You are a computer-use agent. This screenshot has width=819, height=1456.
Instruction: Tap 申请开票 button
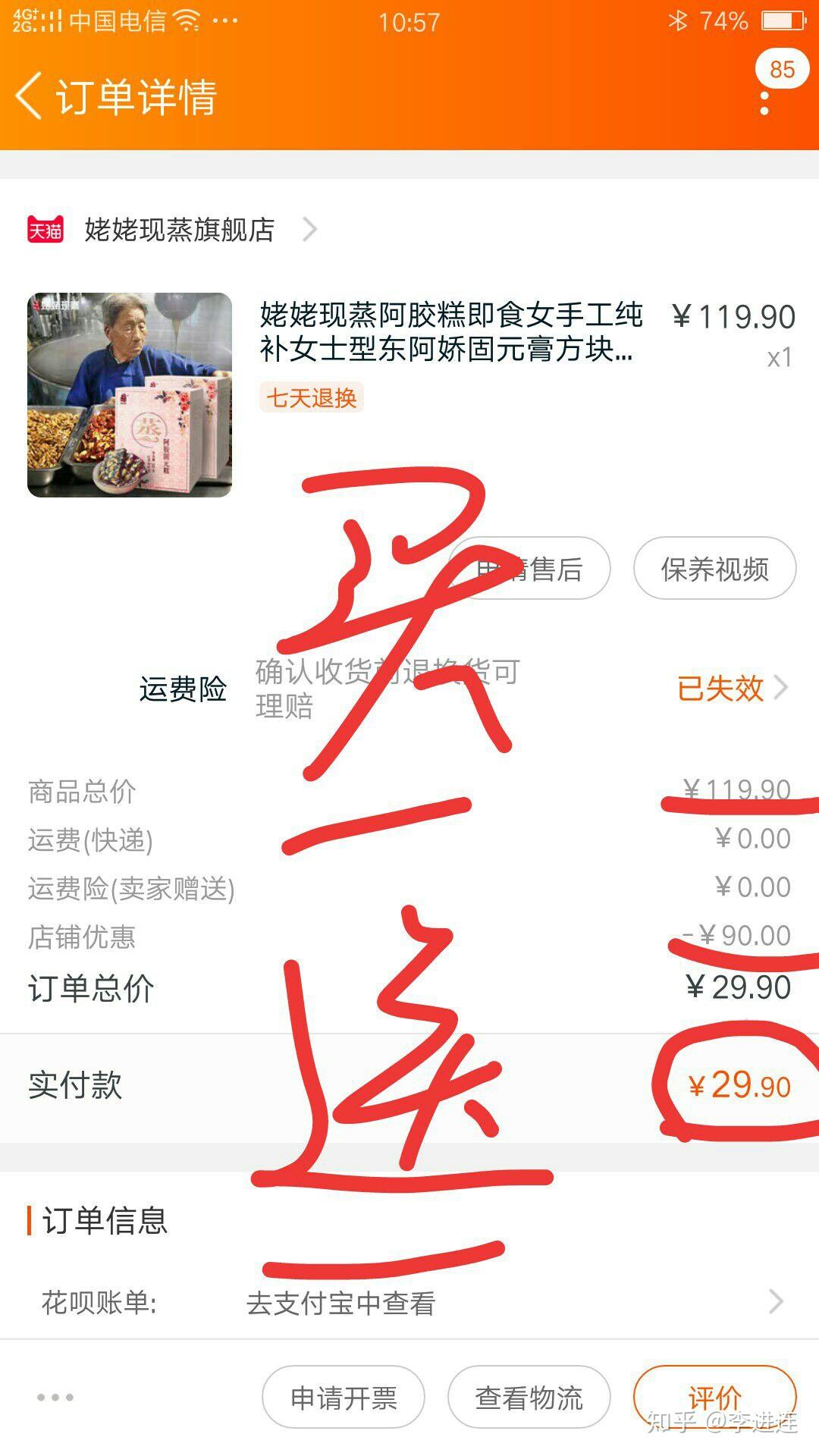344,1397
